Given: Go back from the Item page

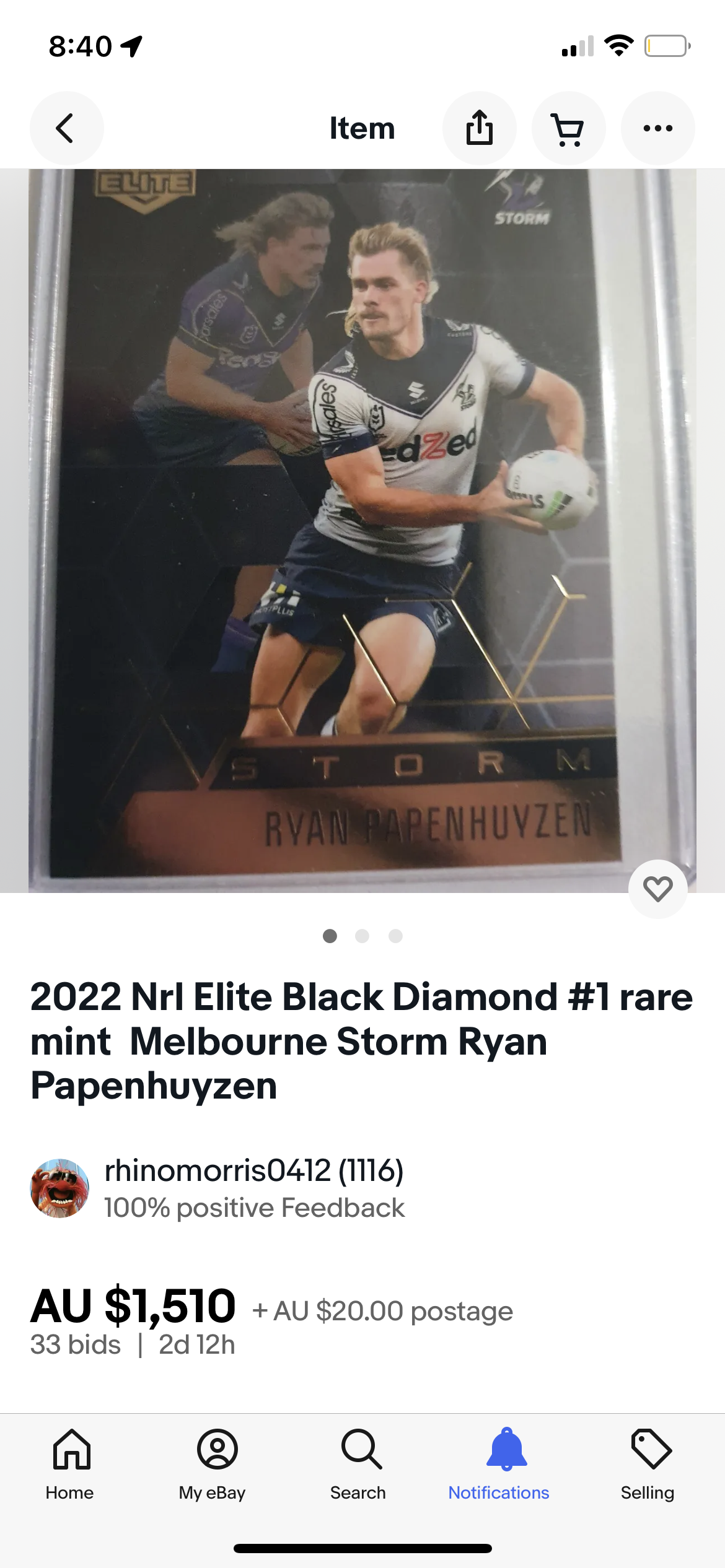Looking at the screenshot, I should tap(66, 128).
